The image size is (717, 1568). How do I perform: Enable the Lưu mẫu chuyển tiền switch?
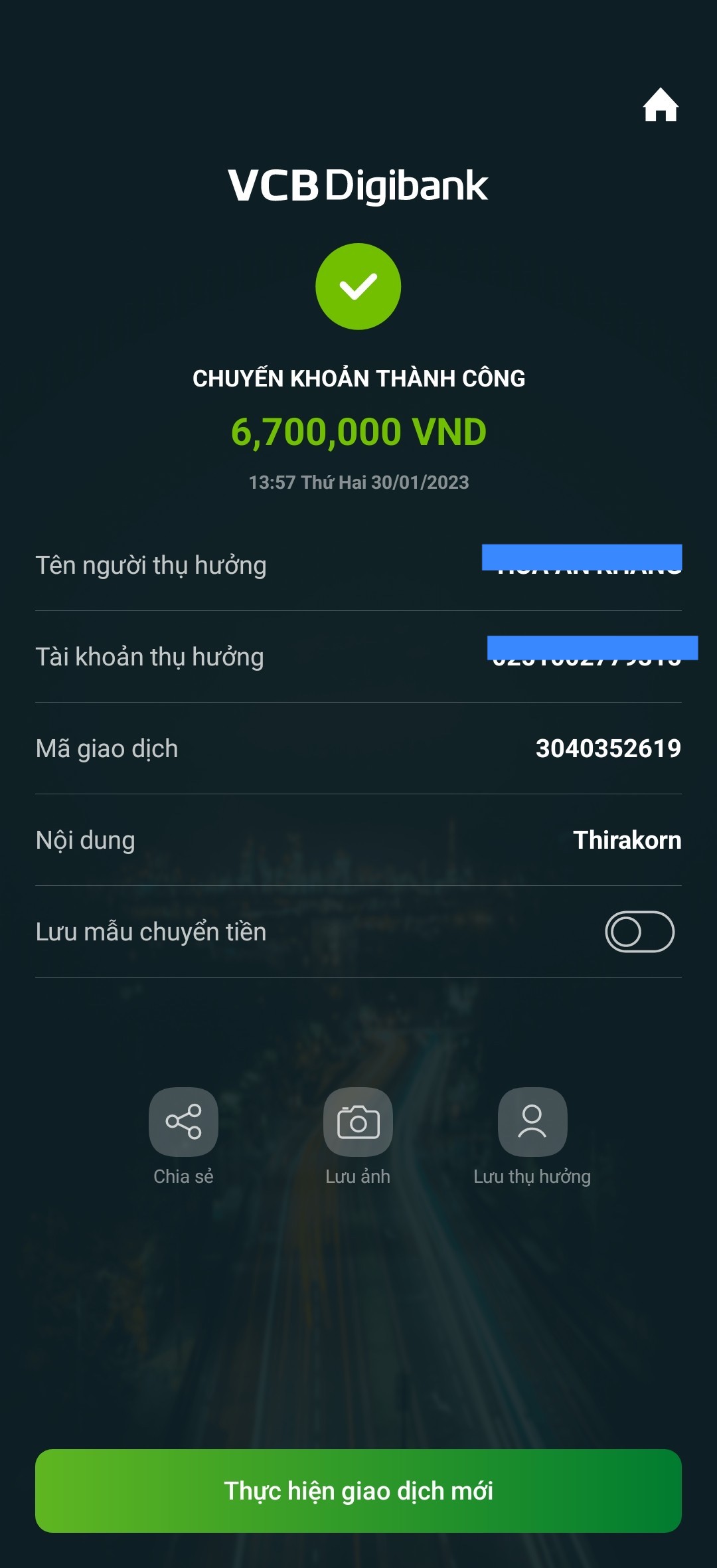(639, 932)
